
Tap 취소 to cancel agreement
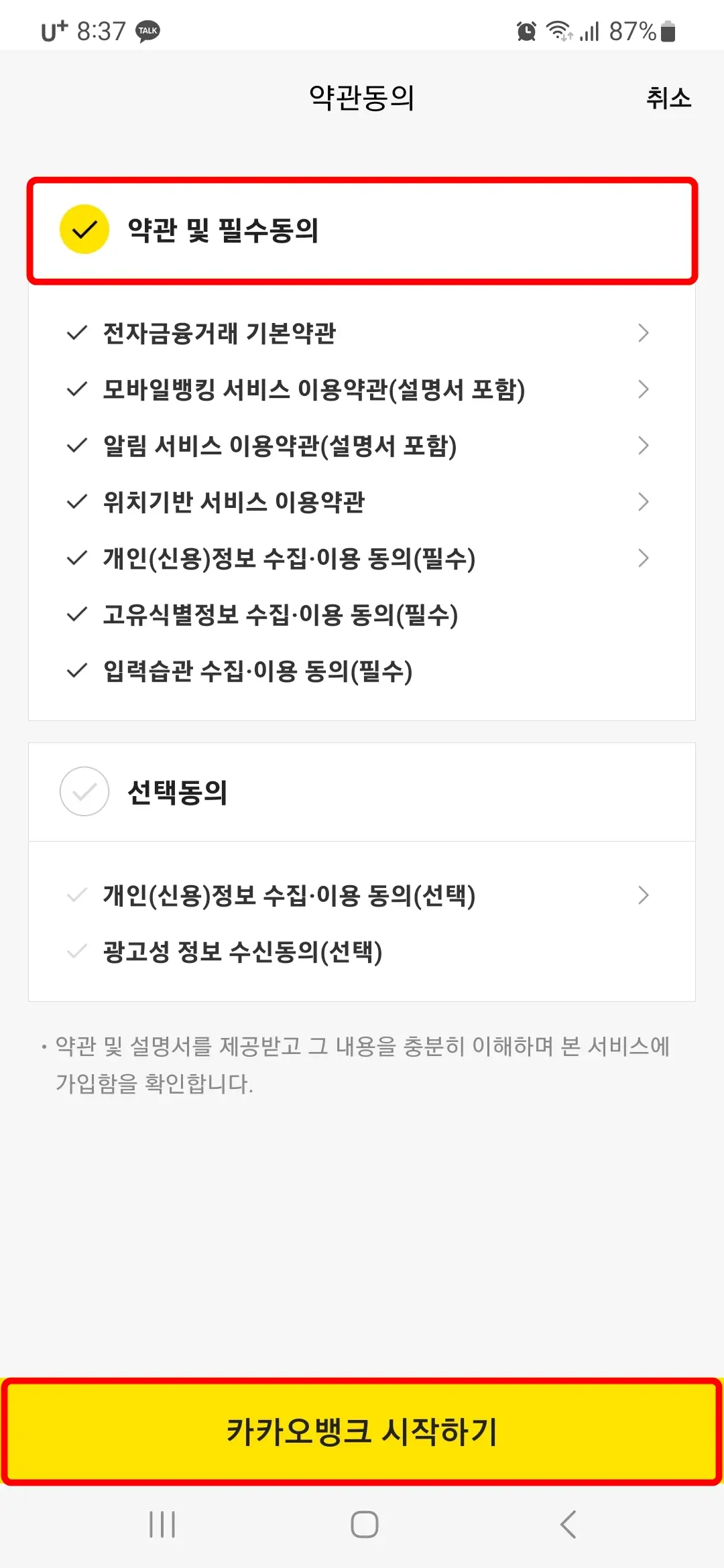(x=668, y=99)
